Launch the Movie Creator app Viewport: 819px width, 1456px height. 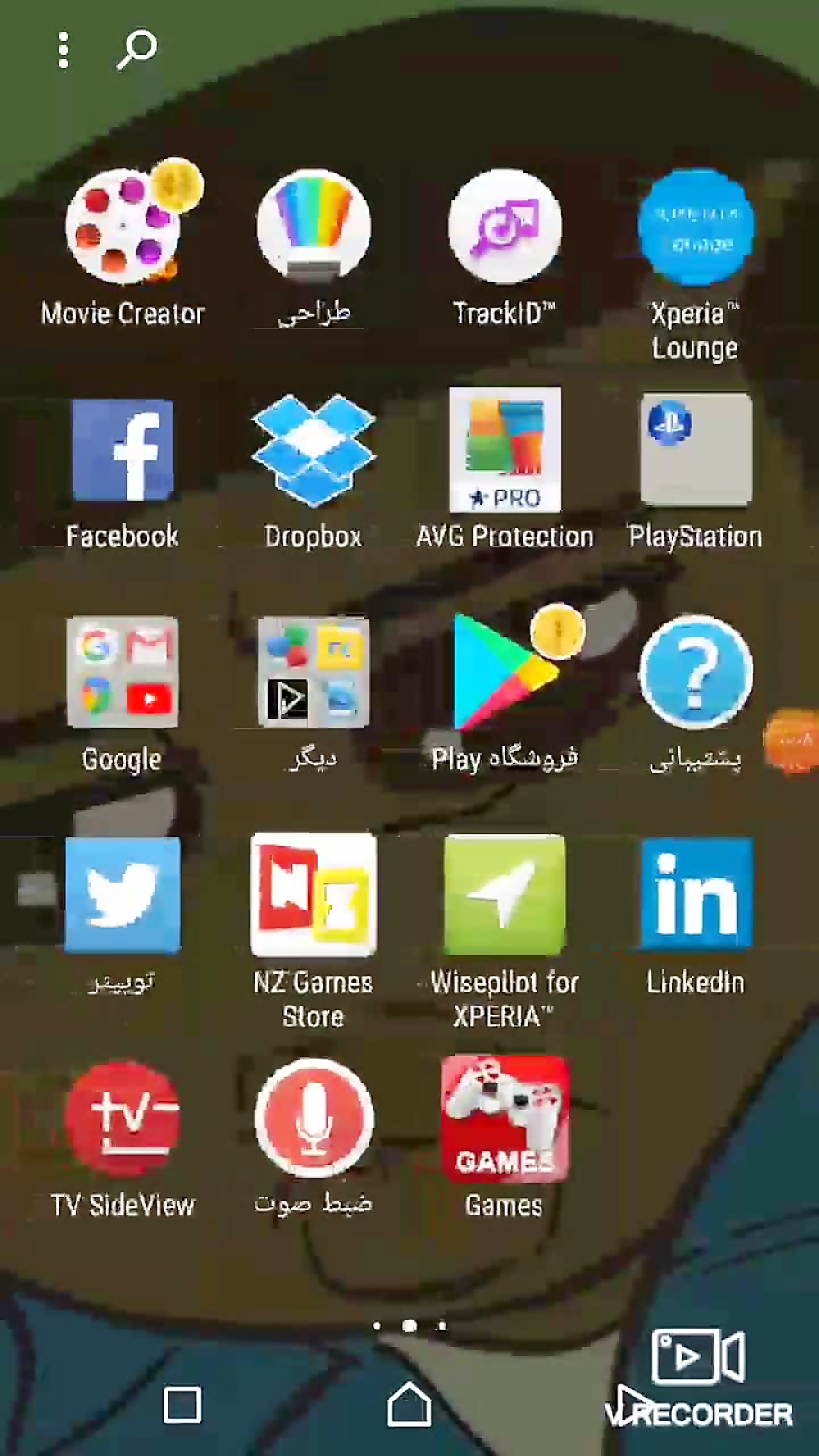coord(123,227)
